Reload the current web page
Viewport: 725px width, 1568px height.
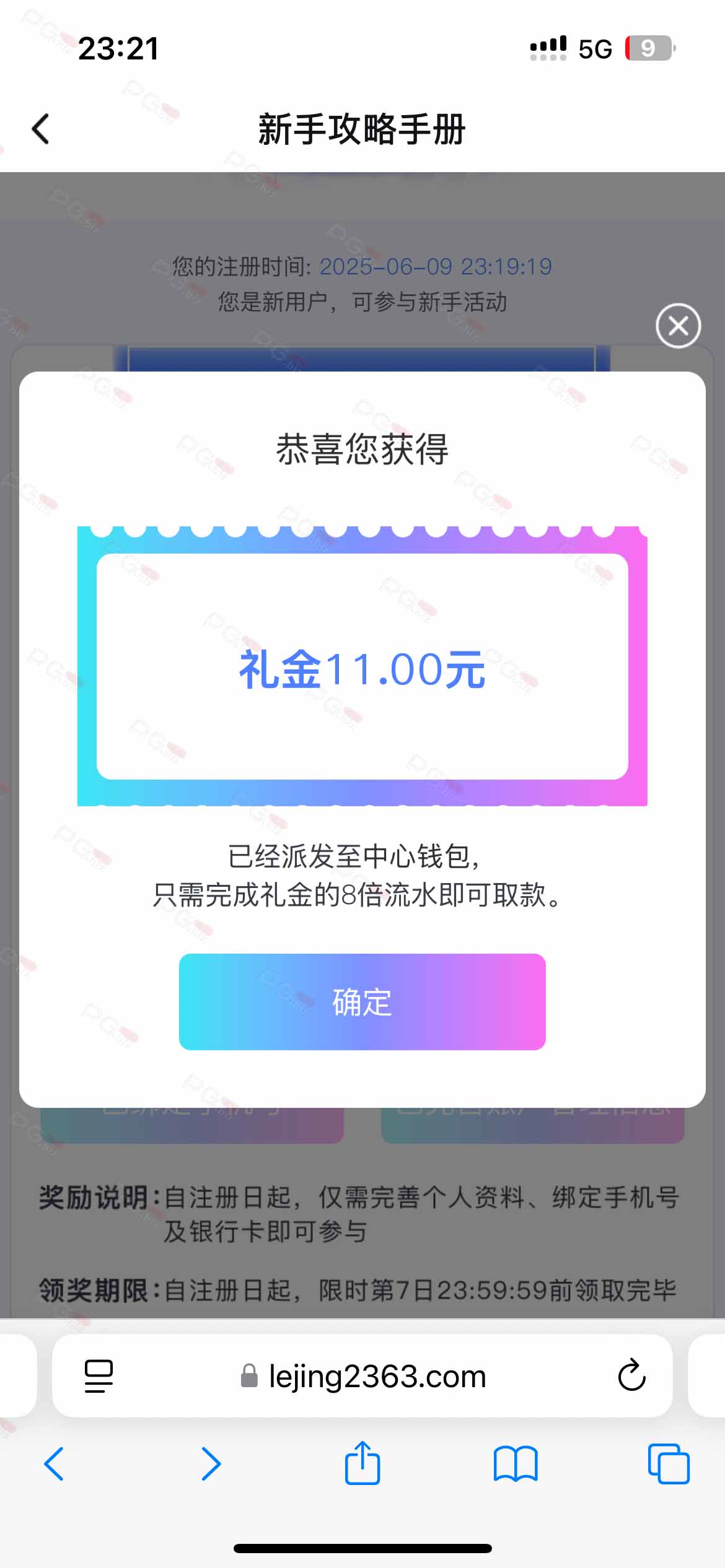(631, 1376)
